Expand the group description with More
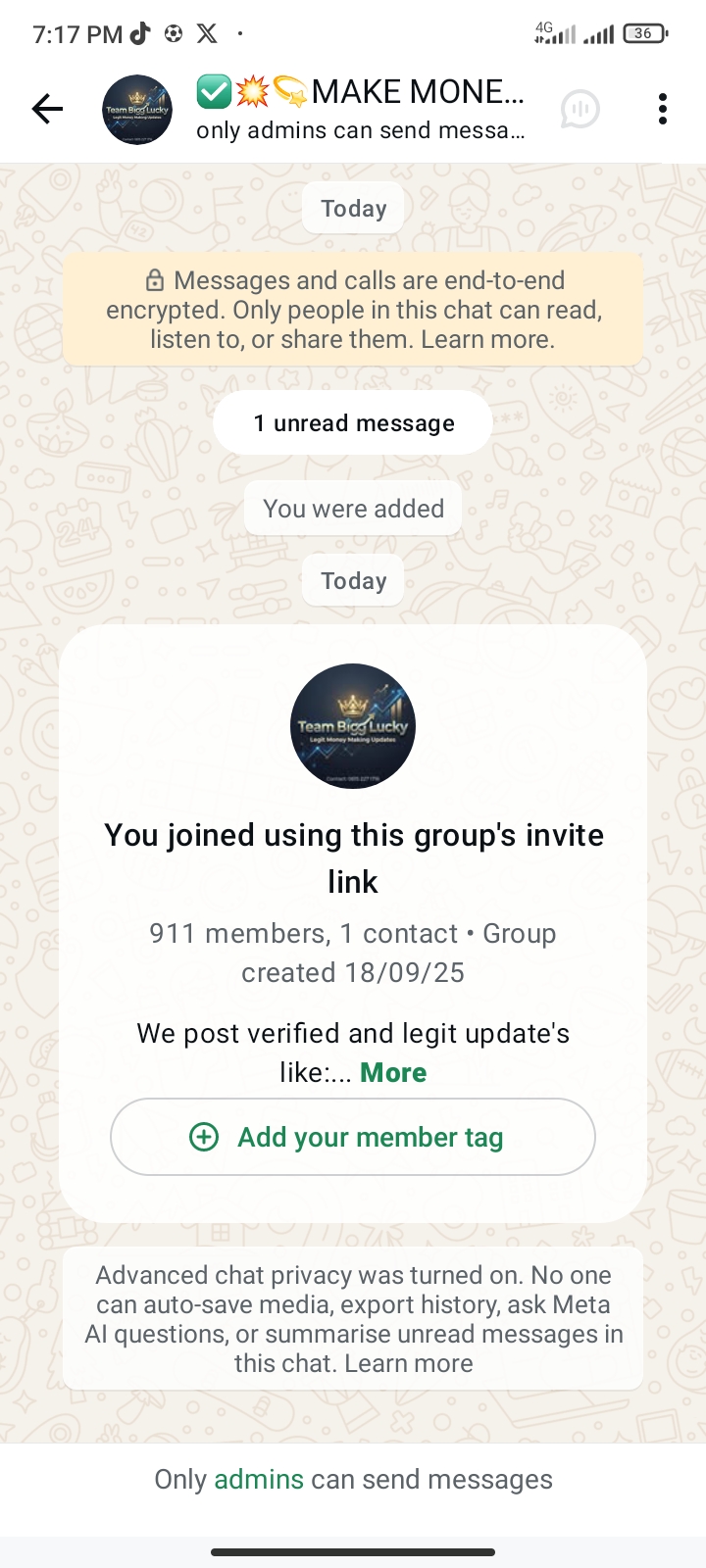This screenshot has height=1568, width=706. click(x=393, y=1072)
